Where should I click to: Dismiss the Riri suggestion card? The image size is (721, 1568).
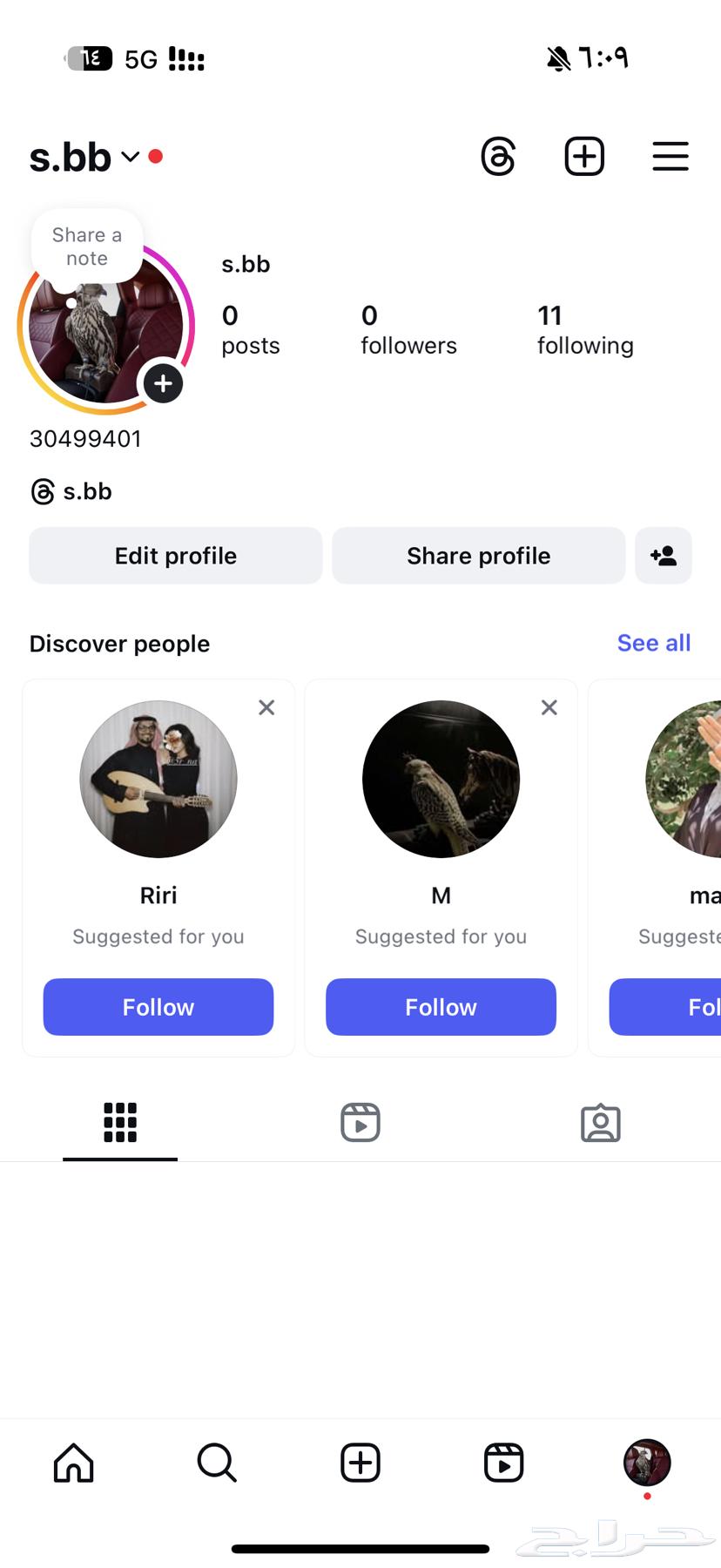click(x=266, y=707)
